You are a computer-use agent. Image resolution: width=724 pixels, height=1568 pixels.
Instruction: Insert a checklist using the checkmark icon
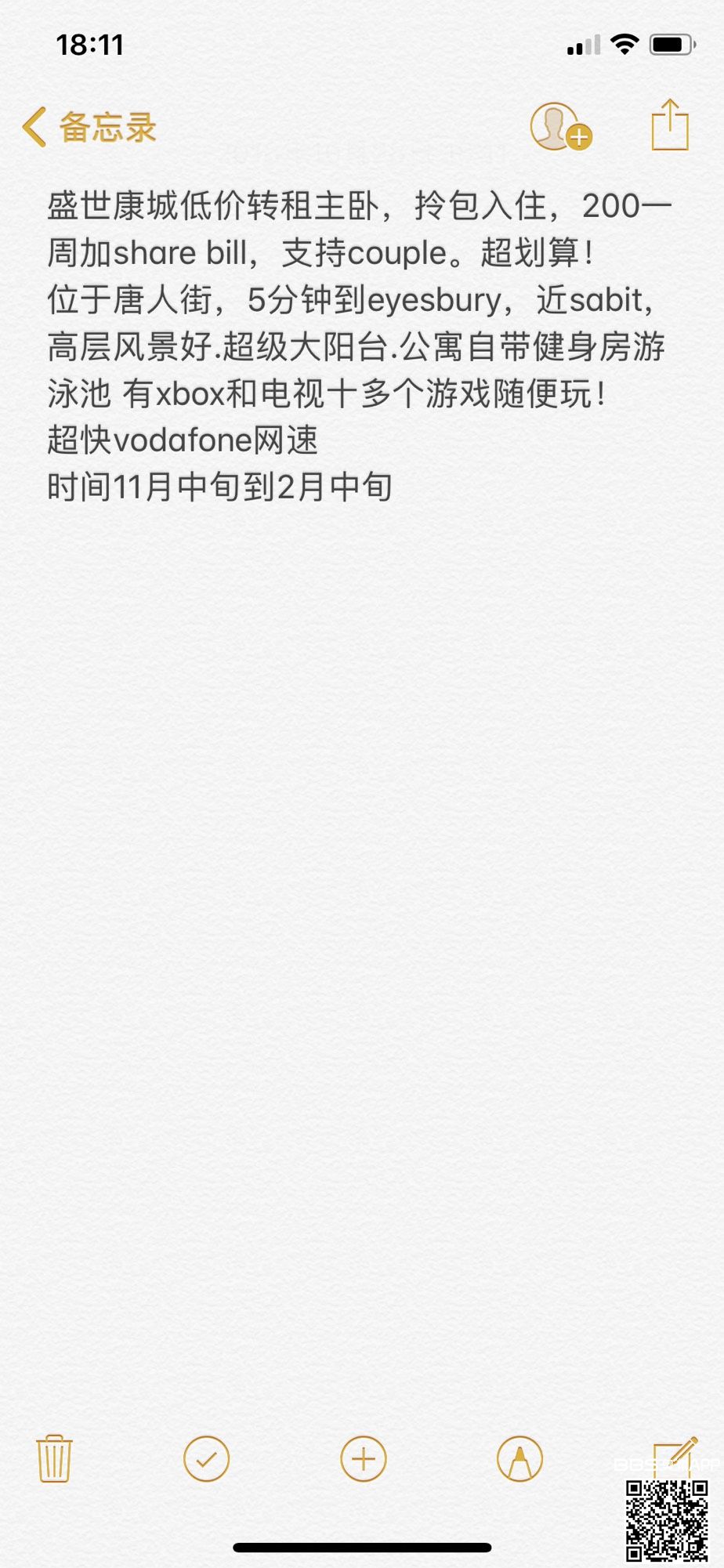pyautogui.click(x=206, y=1458)
